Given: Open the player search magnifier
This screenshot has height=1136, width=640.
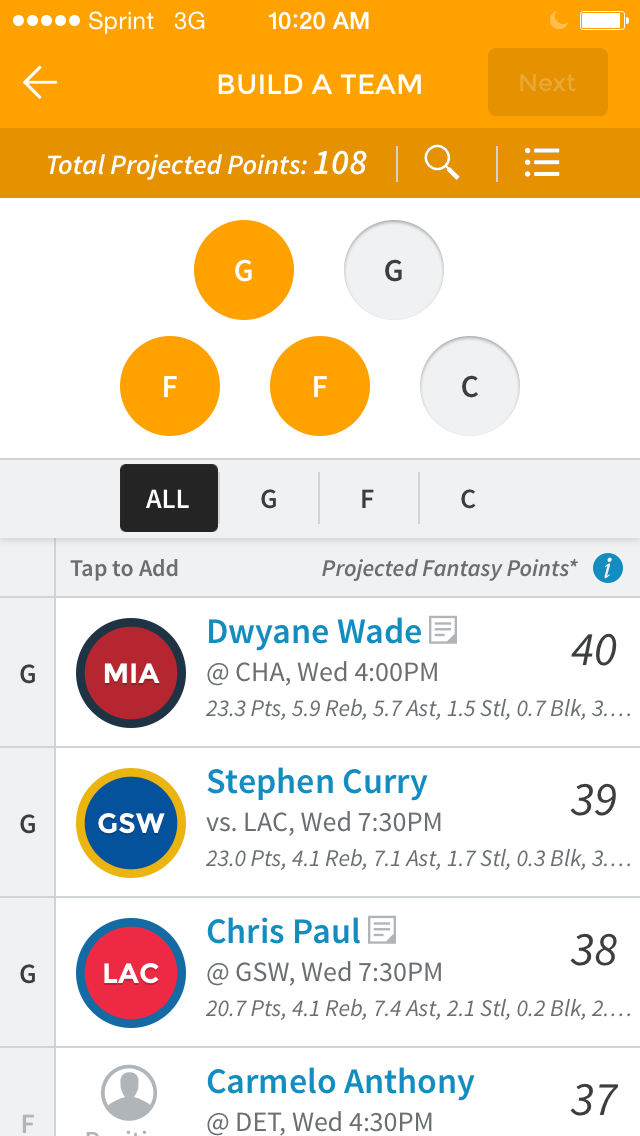Looking at the screenshot, I should pos(441,162).
